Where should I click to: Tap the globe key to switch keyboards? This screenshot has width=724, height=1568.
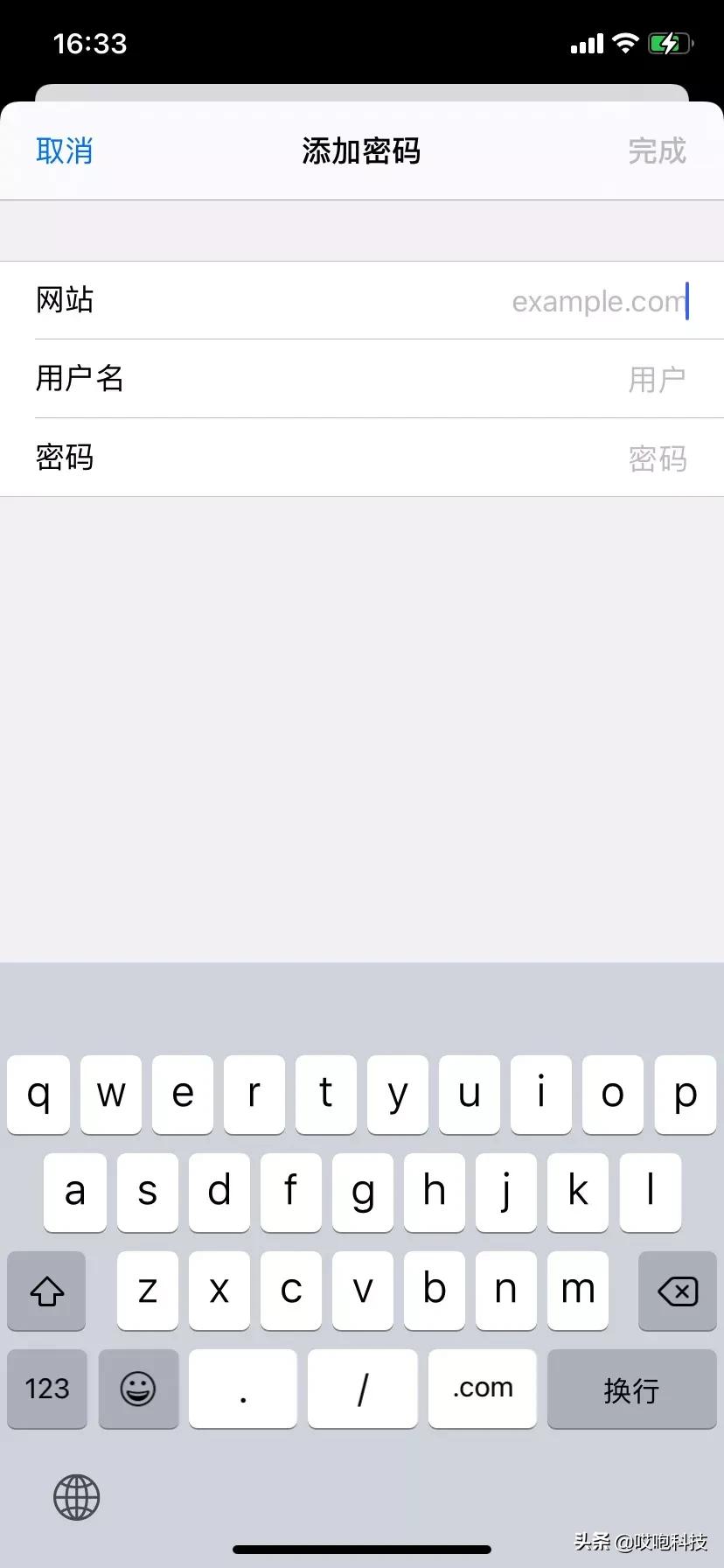click(76, 1496)
